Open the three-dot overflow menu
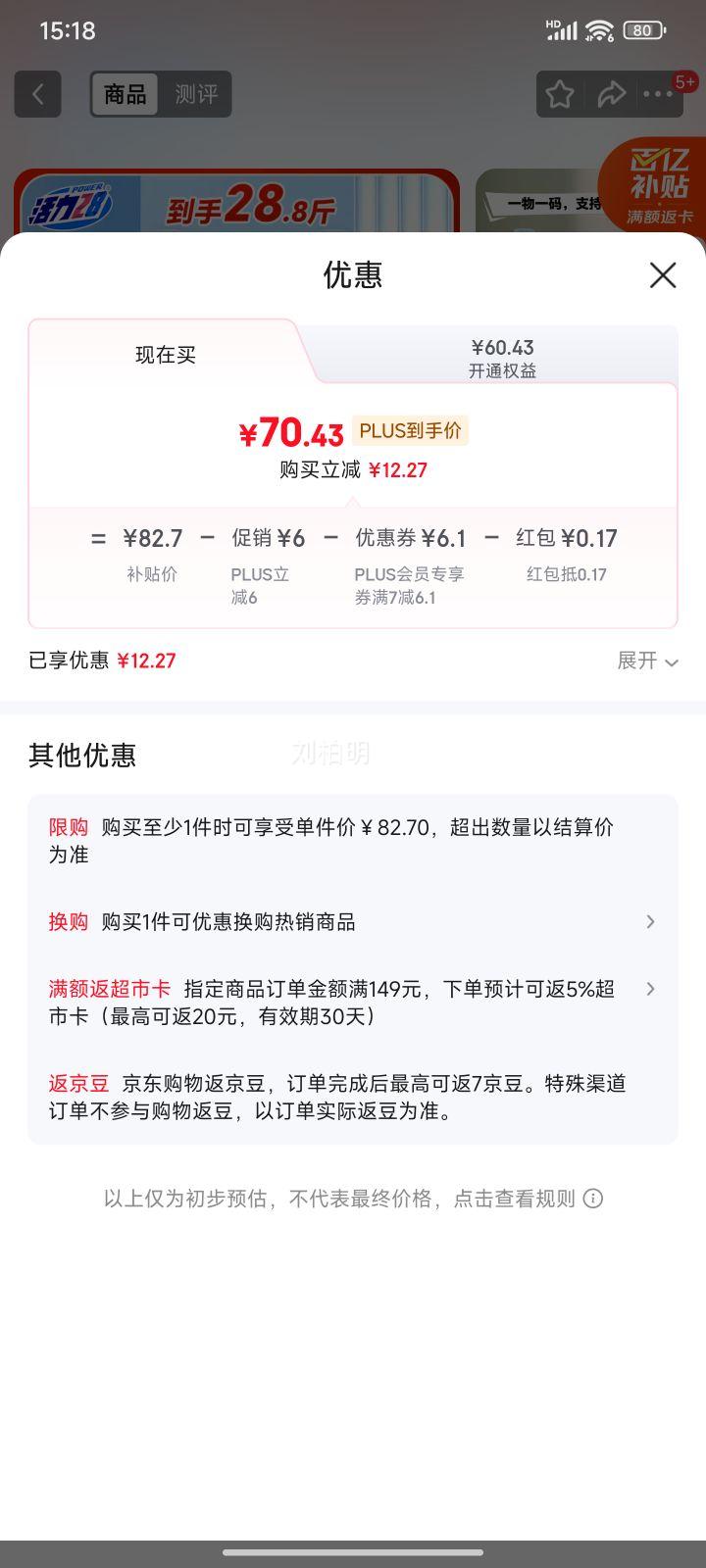The height and width of the screenshot is (1568, 706). click(658, 94)
